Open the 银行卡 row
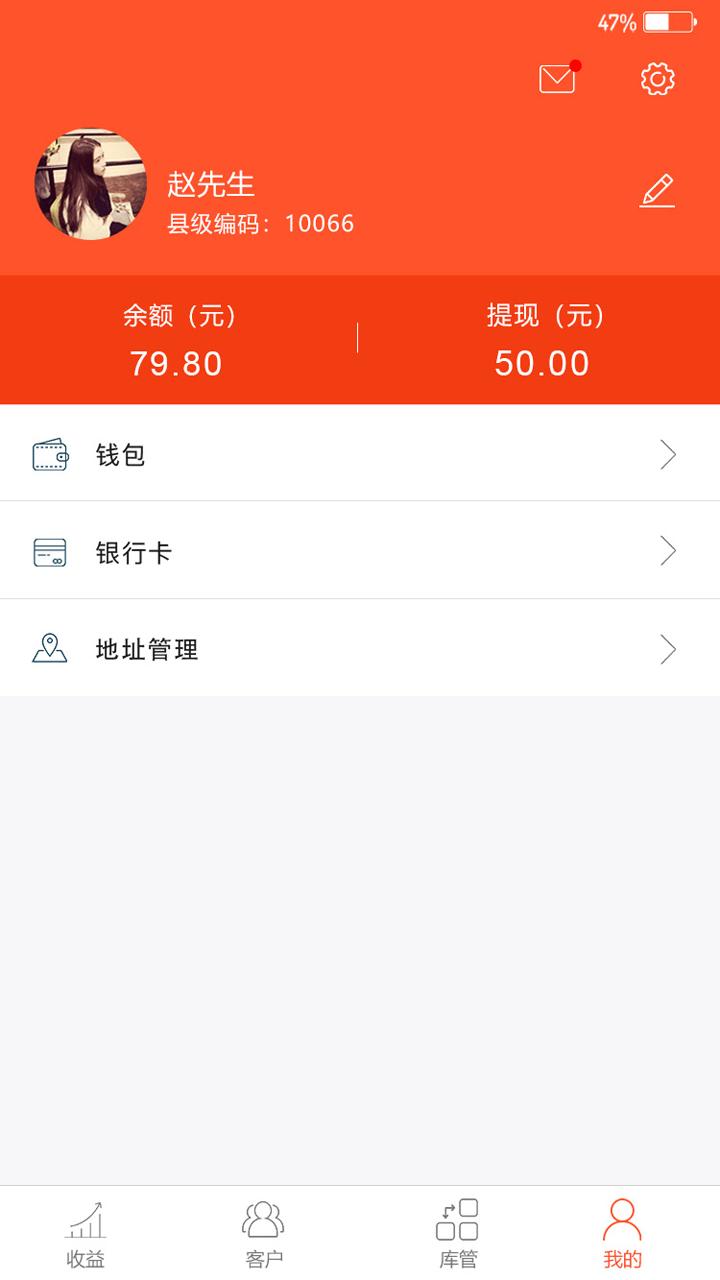 [360, 552]
